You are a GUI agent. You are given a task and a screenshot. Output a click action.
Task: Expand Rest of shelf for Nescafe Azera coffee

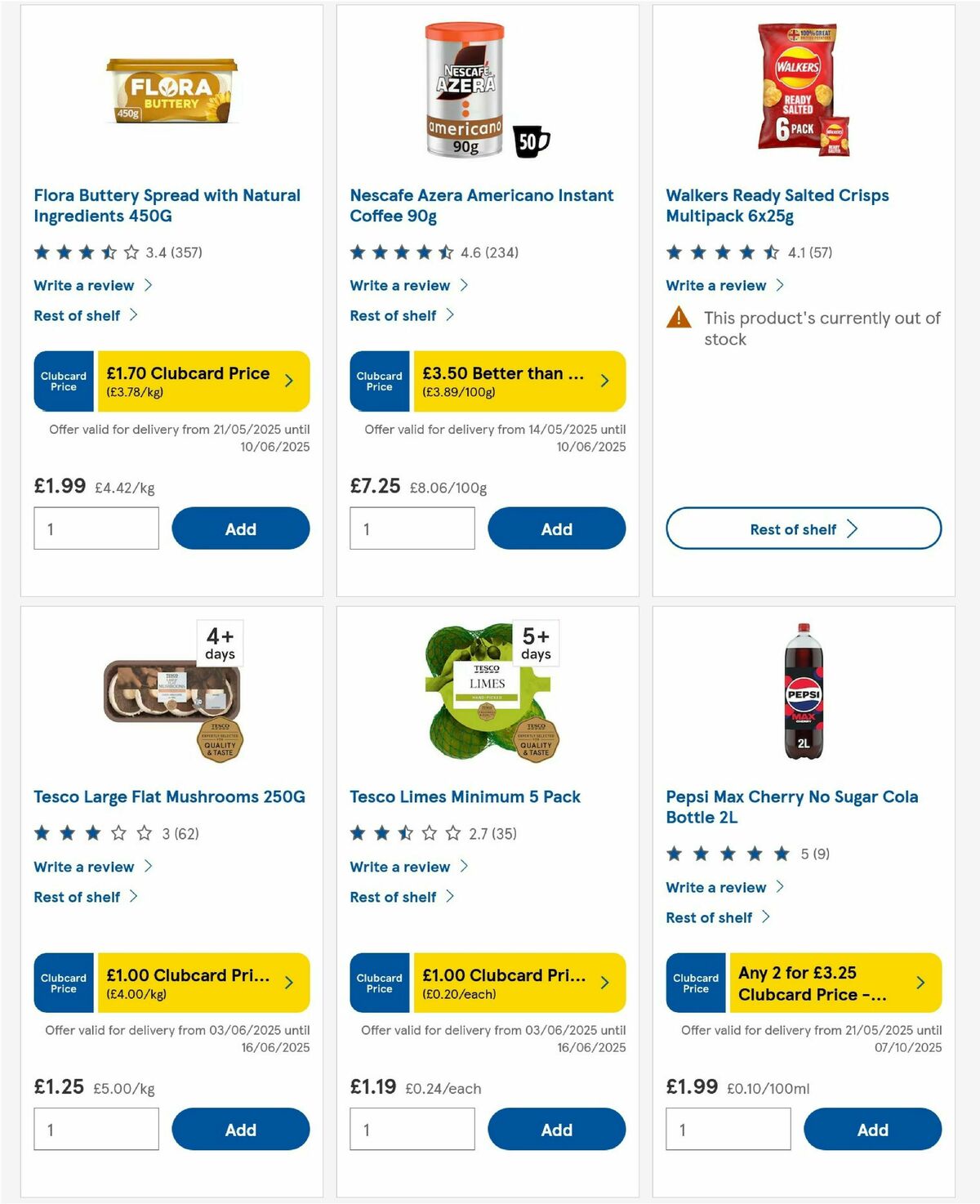(399, 315)
